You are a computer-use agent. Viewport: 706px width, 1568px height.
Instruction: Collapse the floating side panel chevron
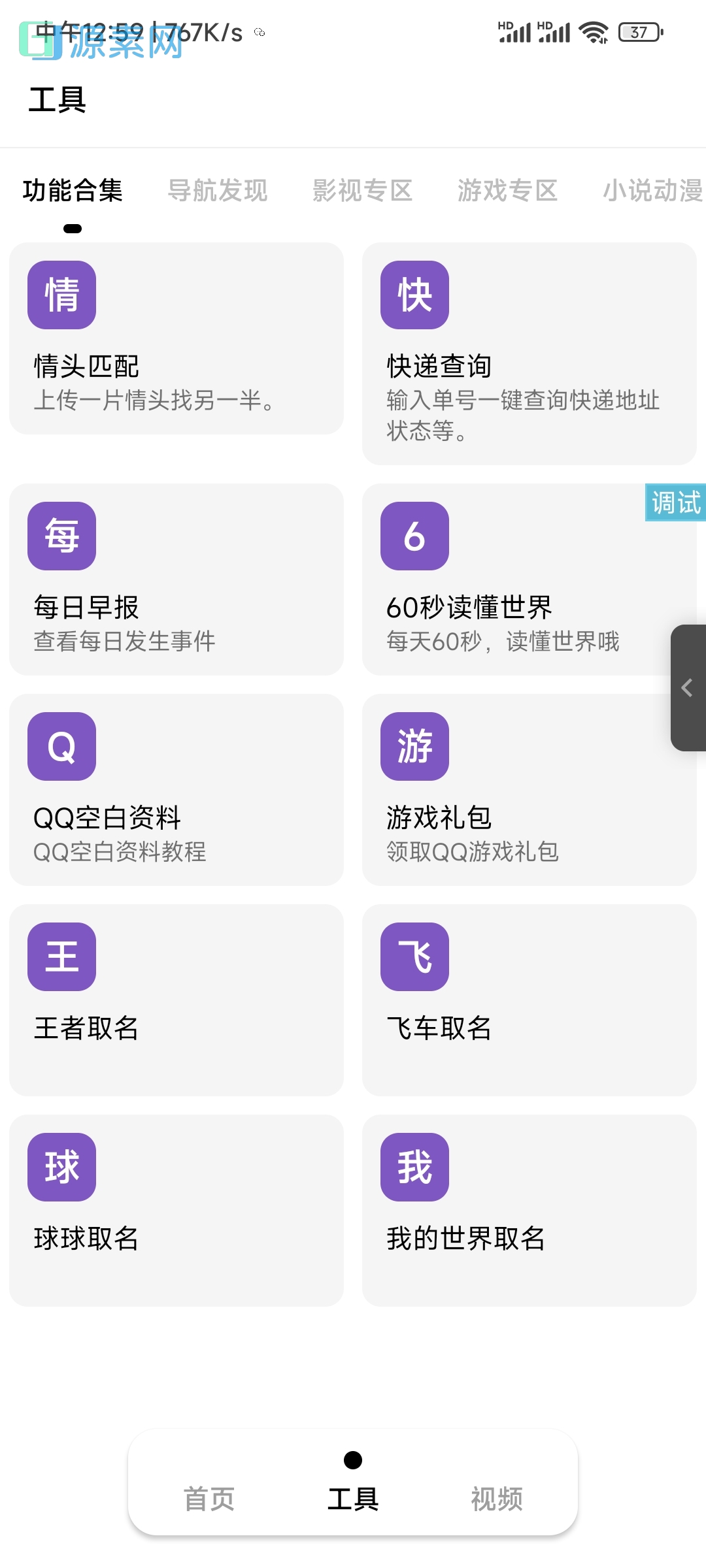coord(688,687)
